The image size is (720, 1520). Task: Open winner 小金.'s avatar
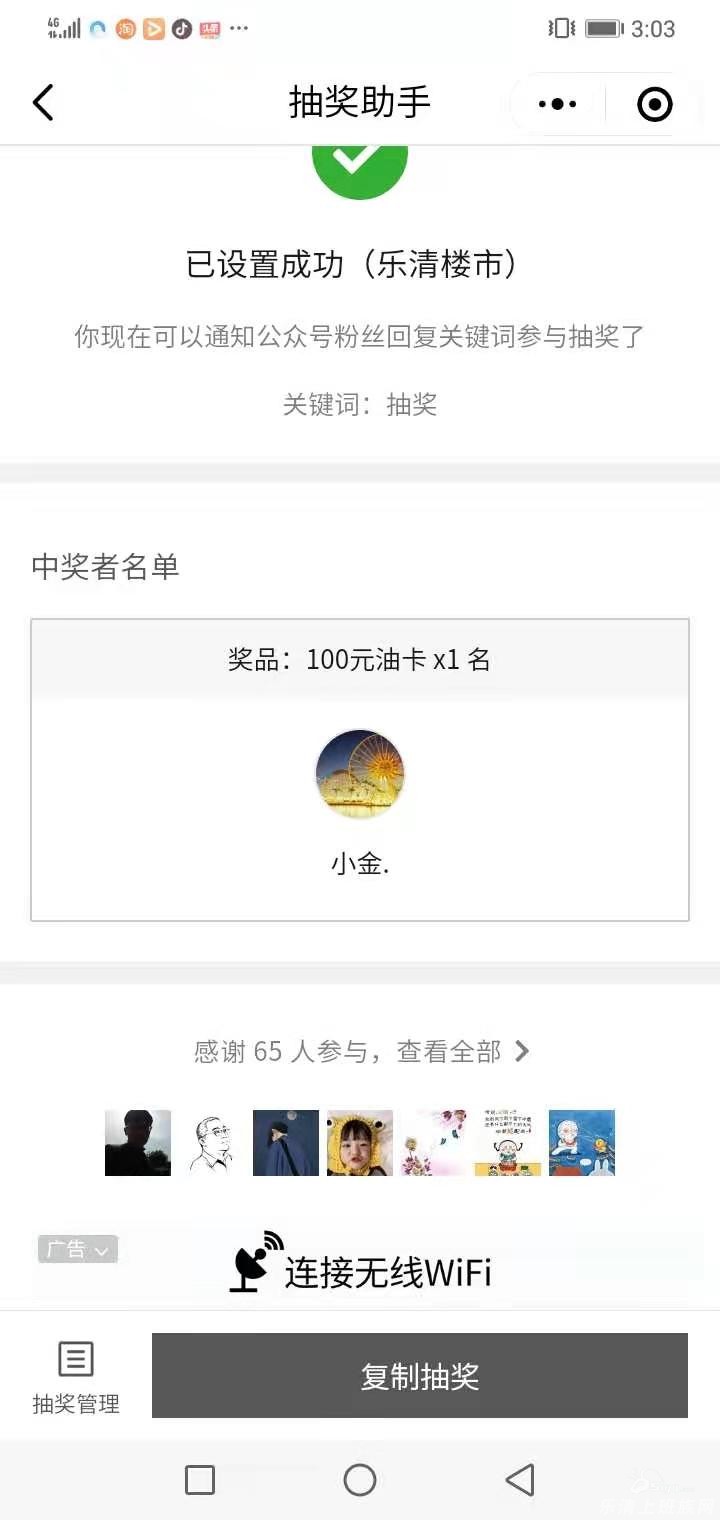tap(360, 774)
